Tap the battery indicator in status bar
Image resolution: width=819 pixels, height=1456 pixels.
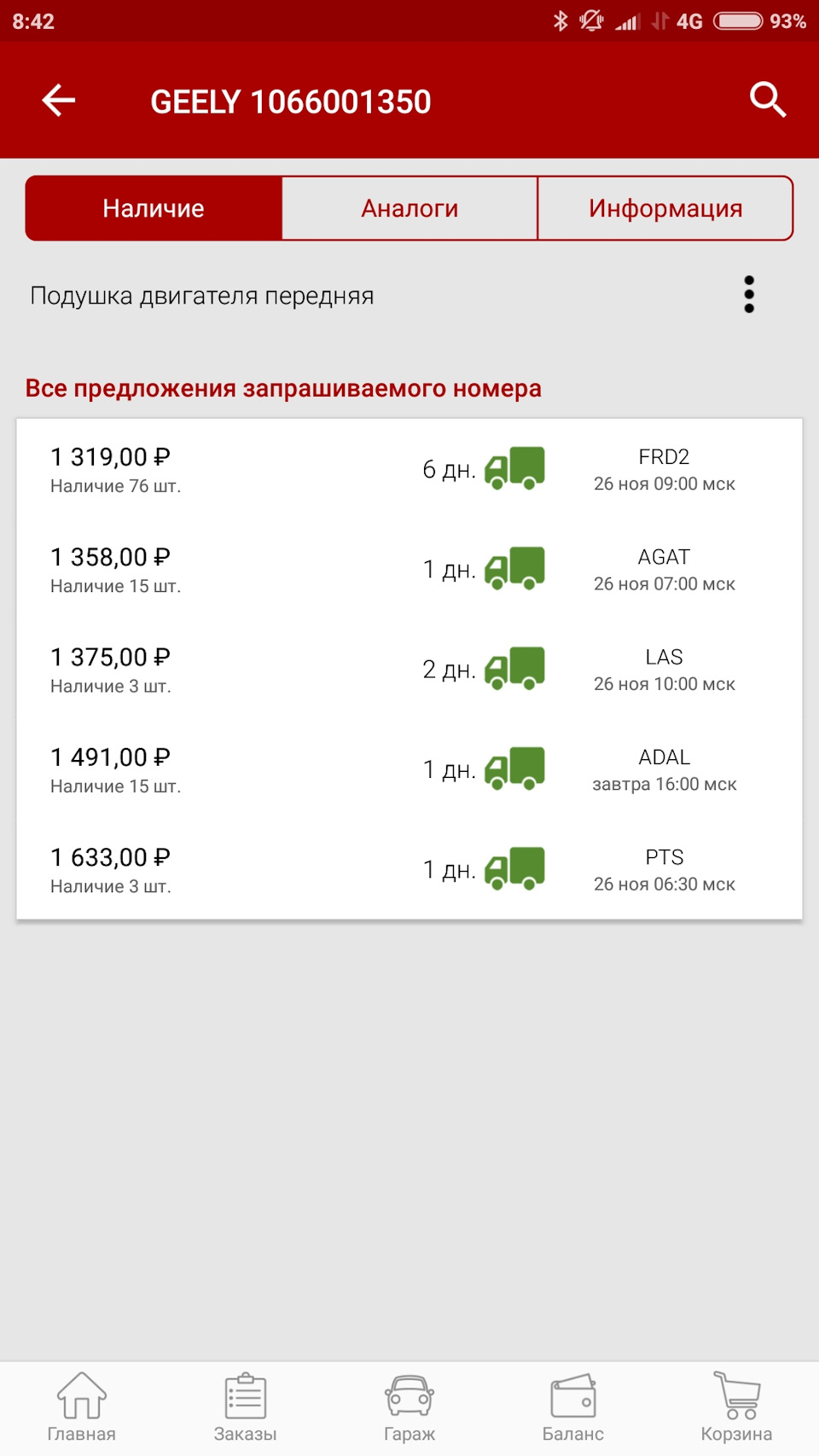click(x=737, y=21)
